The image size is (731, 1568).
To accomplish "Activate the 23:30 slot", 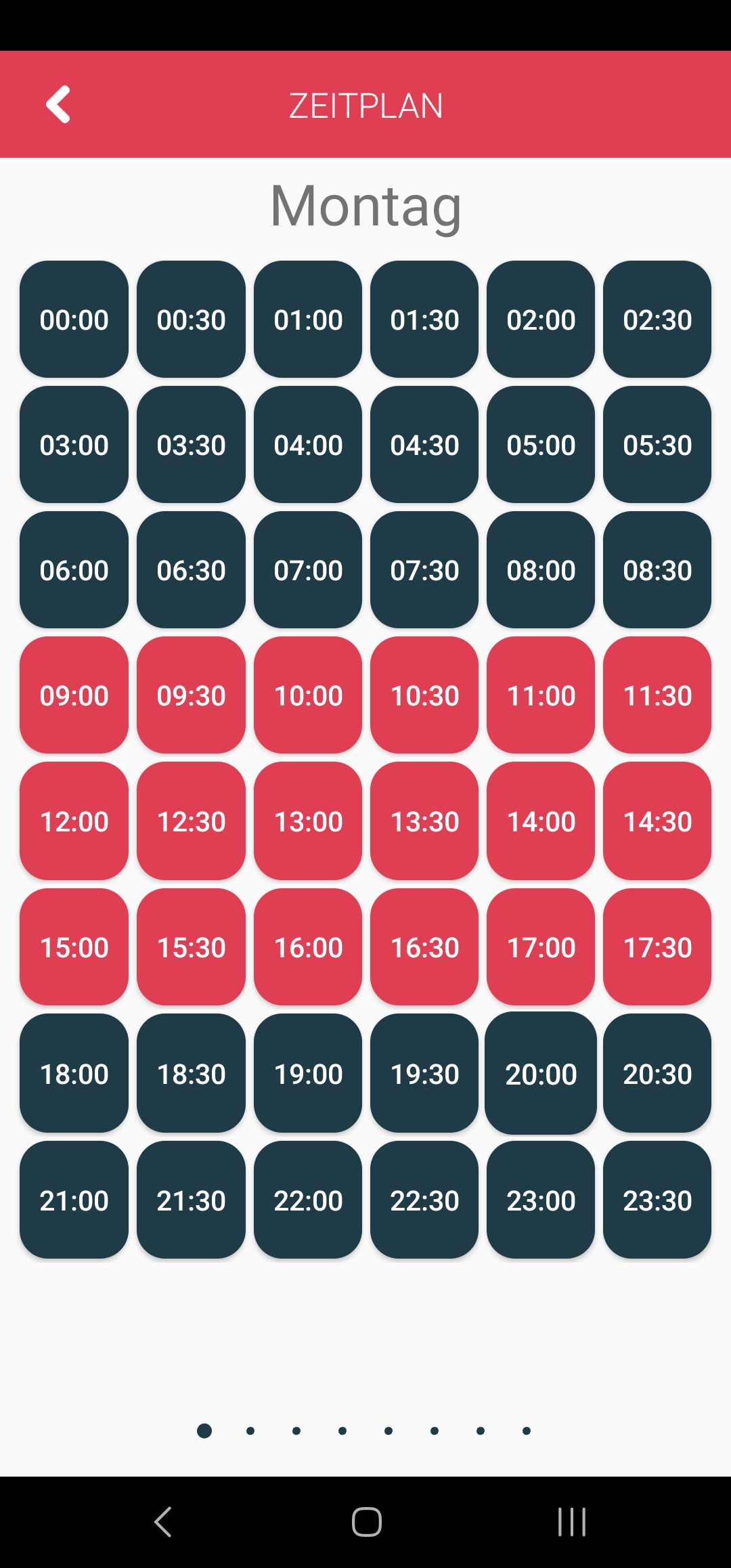I will tap(657, 1200).
